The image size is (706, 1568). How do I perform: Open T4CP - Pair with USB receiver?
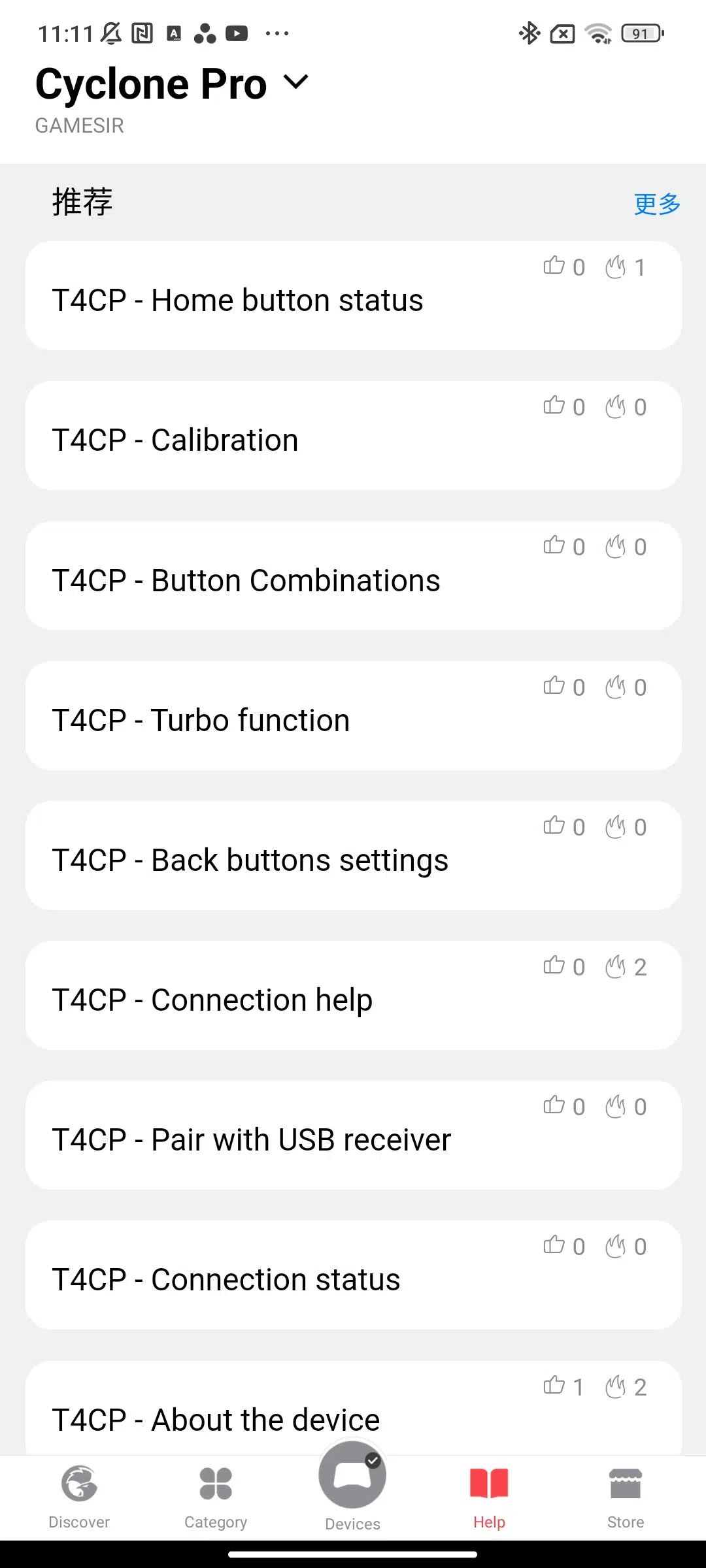[353, 1135]
